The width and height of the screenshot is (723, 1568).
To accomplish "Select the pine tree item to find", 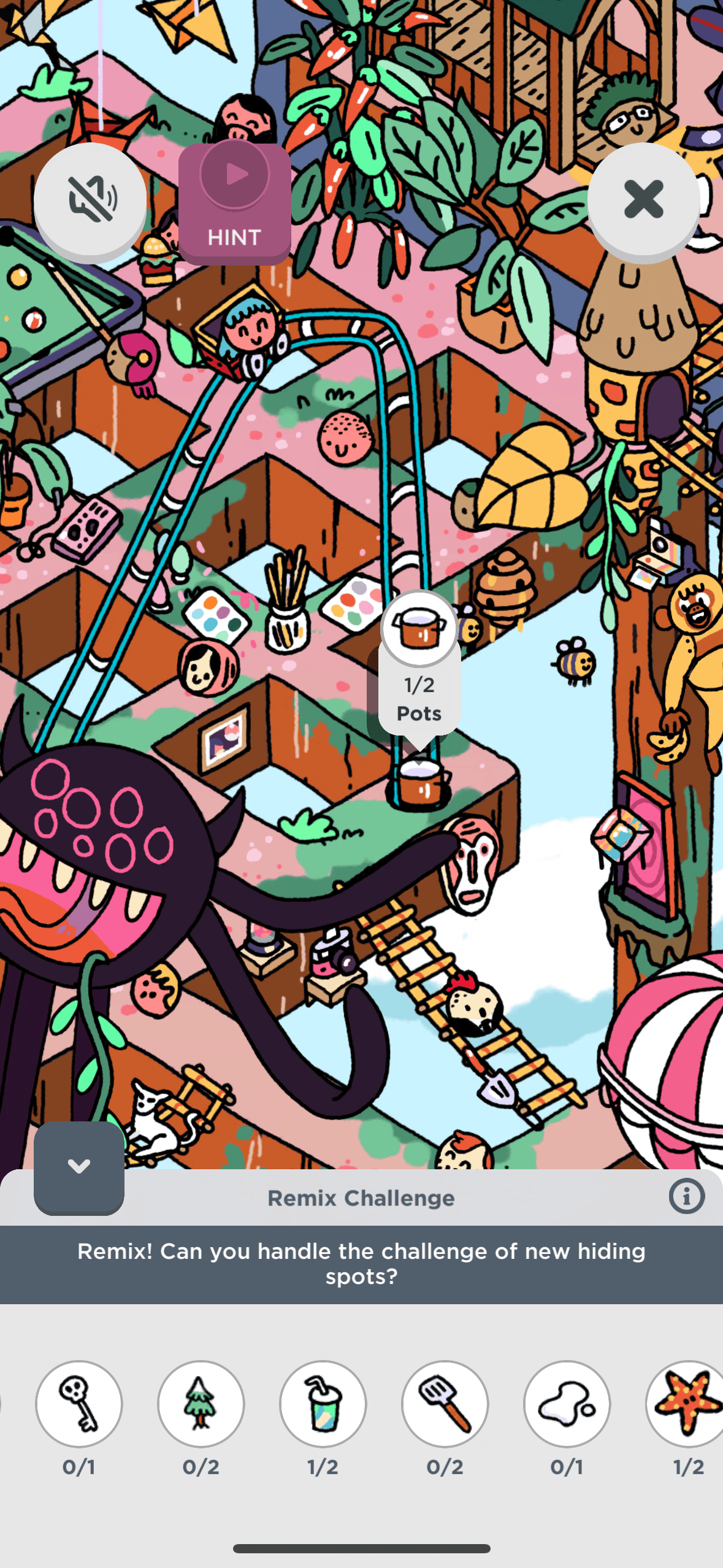I will (201, 1404).
